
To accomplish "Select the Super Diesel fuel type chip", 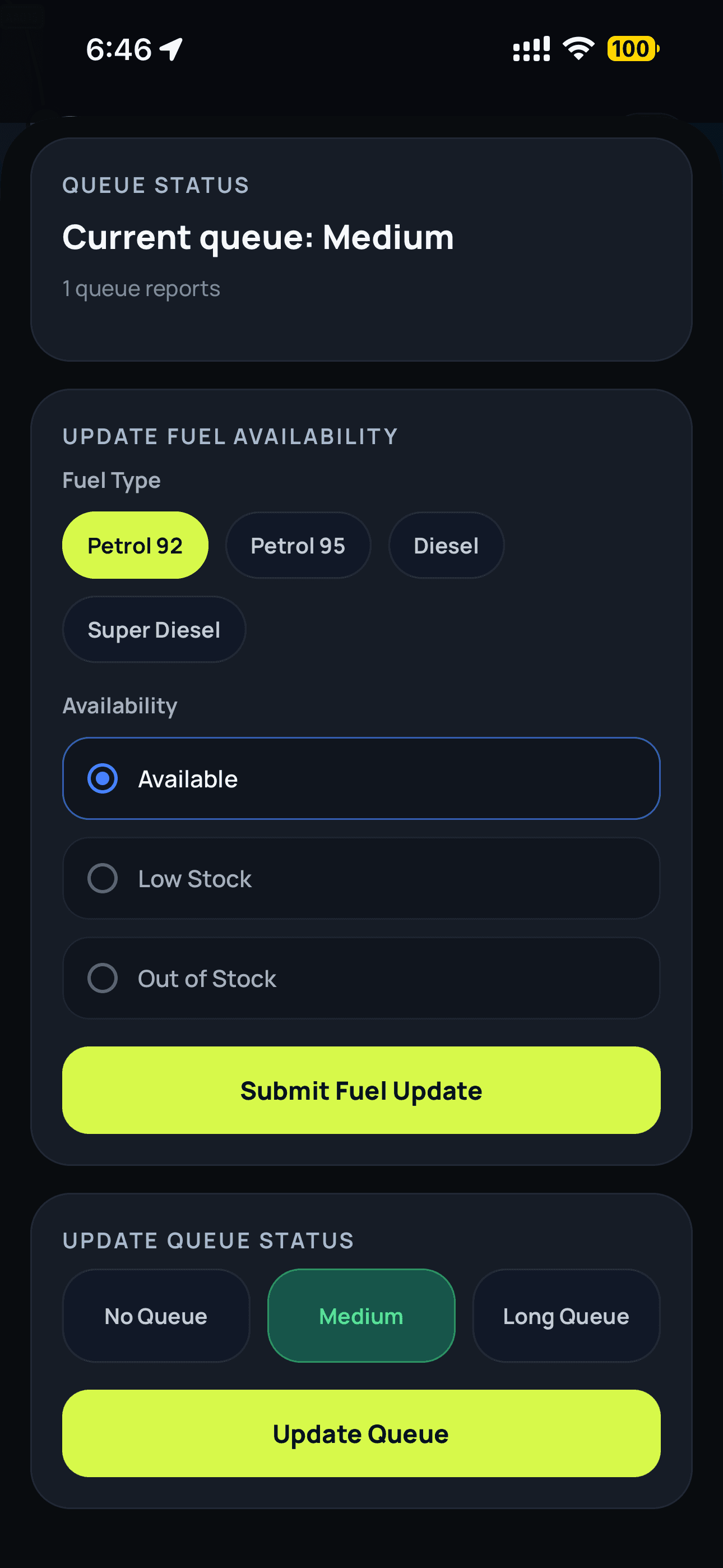I will pyautogui.click(x=154, y=629).
